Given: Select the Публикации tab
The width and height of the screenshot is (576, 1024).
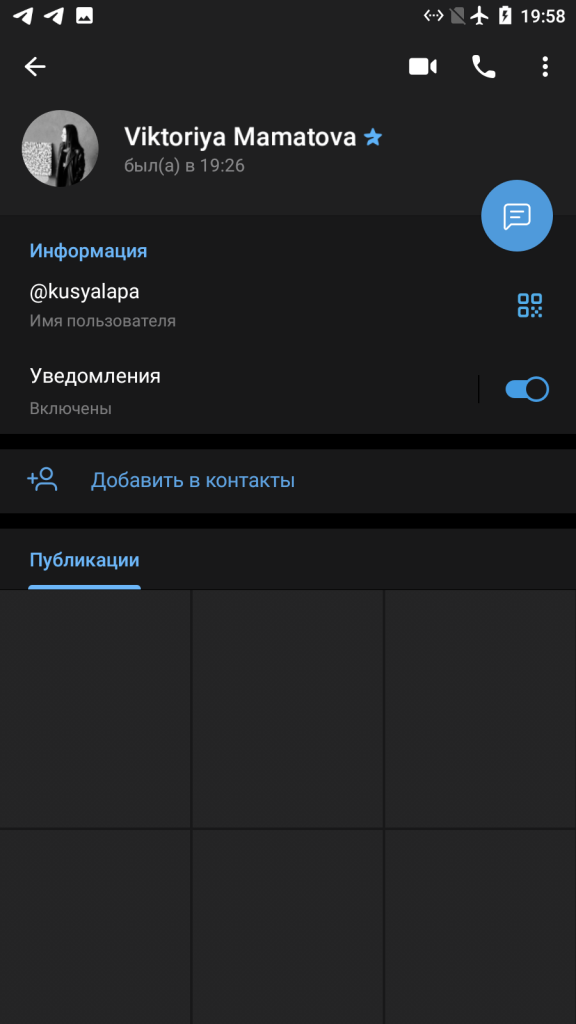Looking at the screenshot, I should [x=84, y=560].
